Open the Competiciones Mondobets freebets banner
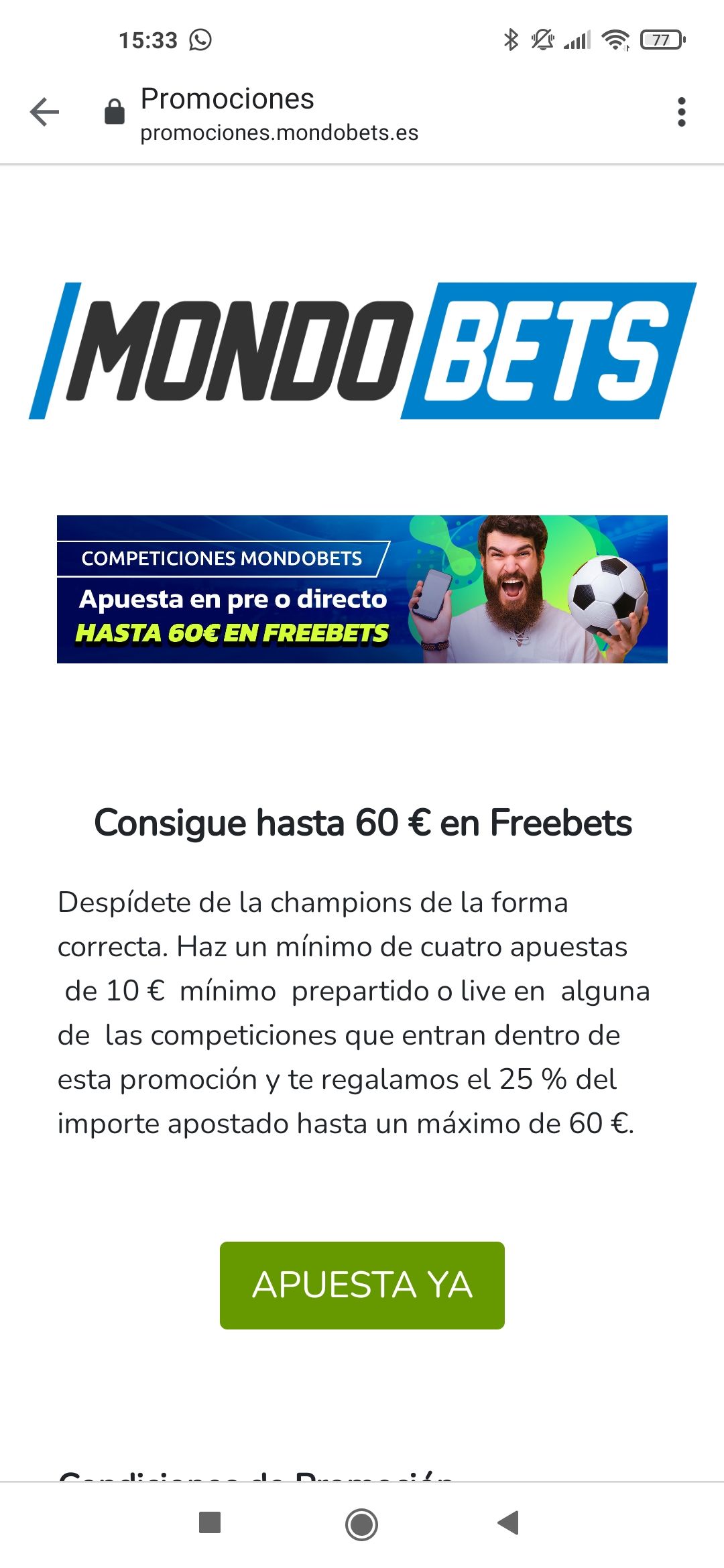This screenshot has width=724, height=1568. coord(362,589)
